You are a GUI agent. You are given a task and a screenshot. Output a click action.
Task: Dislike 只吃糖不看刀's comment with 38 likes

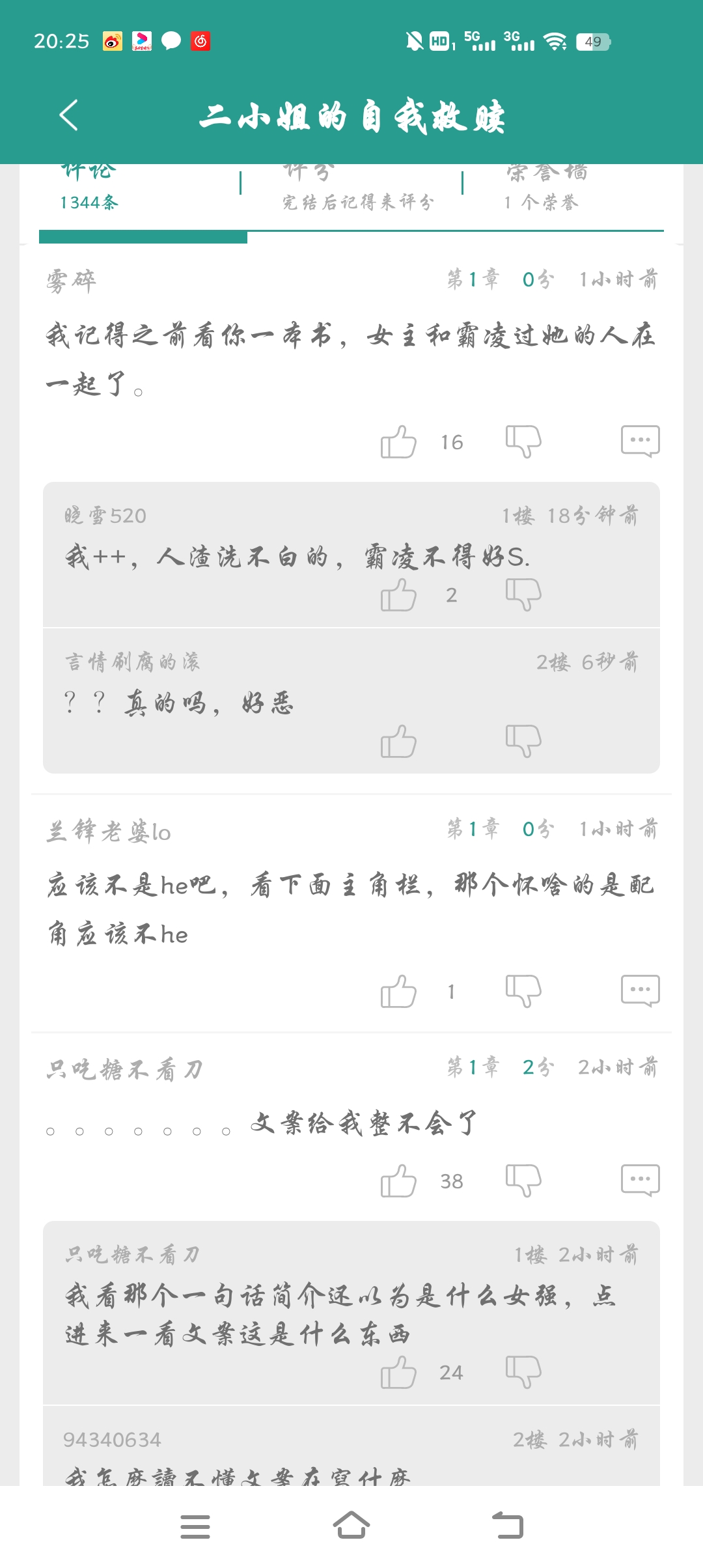coord(523,1181)
